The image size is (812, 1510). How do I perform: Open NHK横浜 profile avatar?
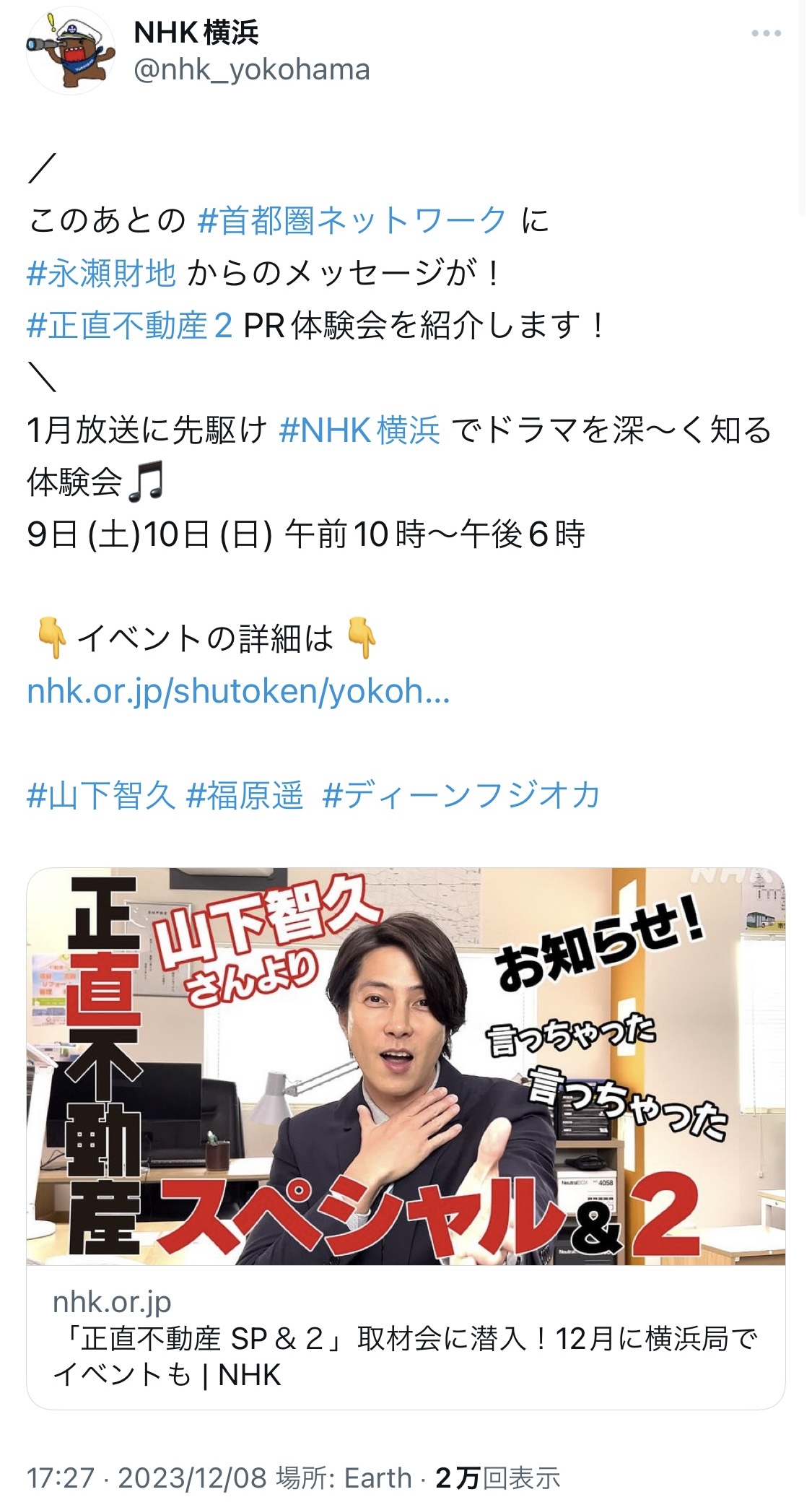70,52
